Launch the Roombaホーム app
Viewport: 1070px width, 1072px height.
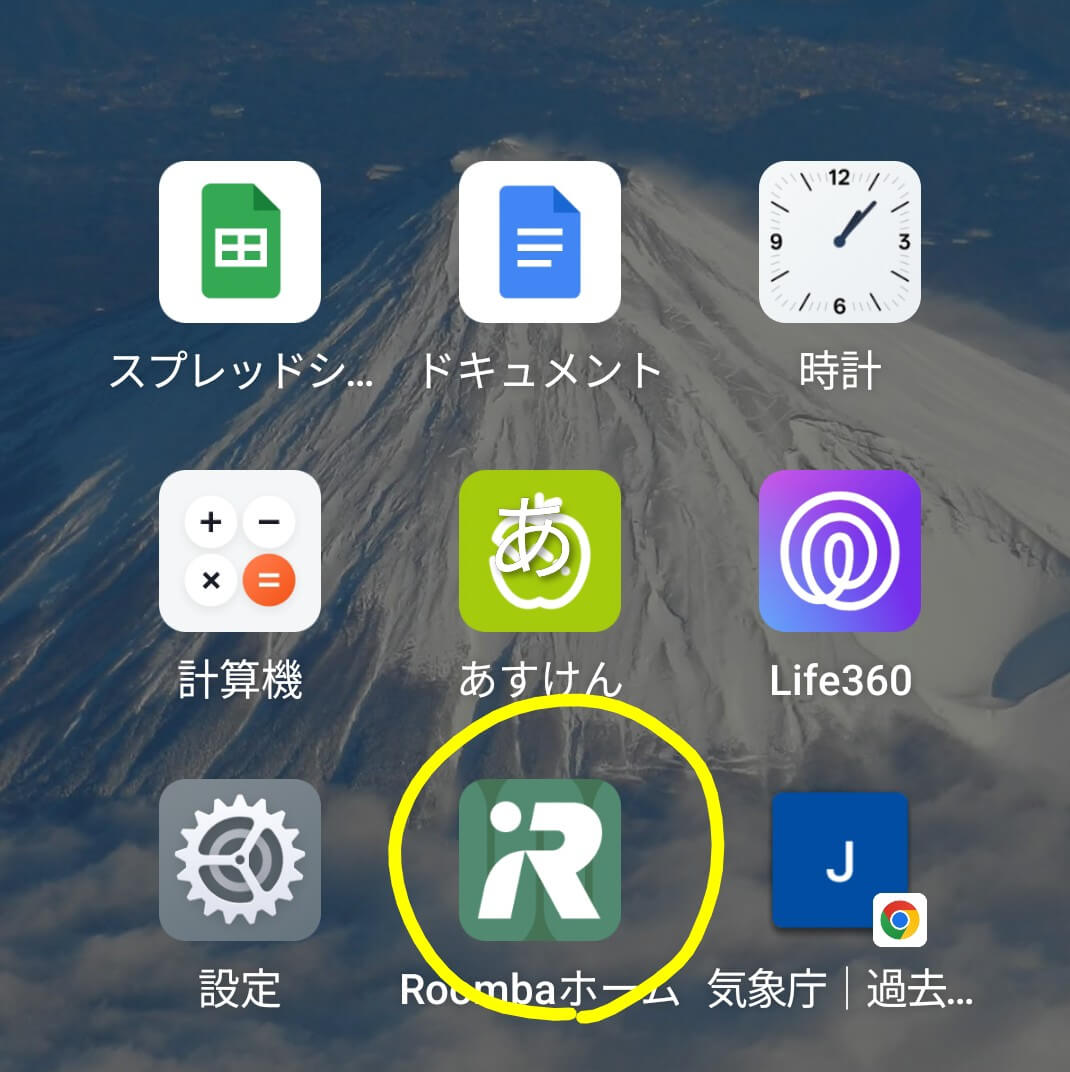point(540,860)
